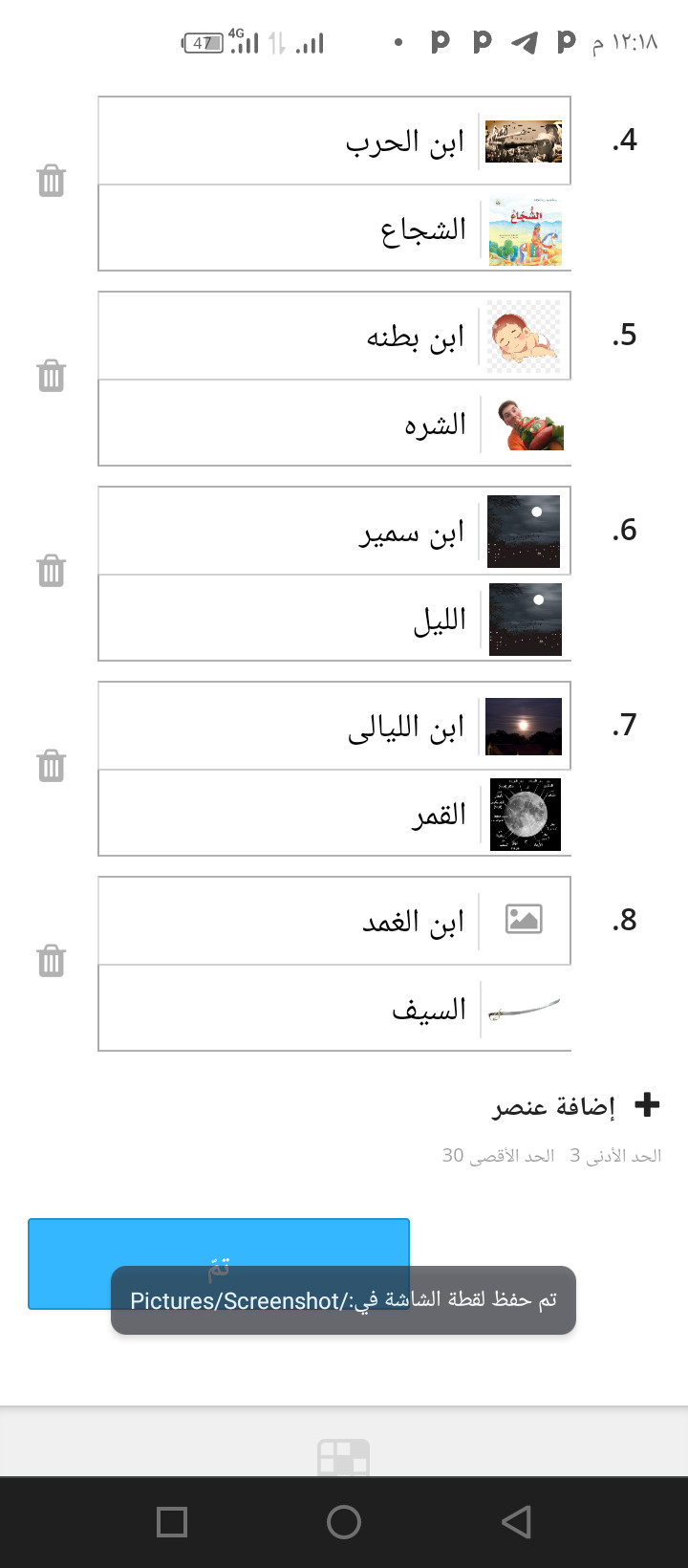Delete pair number 5 with the trash icon
688x1568 pixels.
point(51,376)
